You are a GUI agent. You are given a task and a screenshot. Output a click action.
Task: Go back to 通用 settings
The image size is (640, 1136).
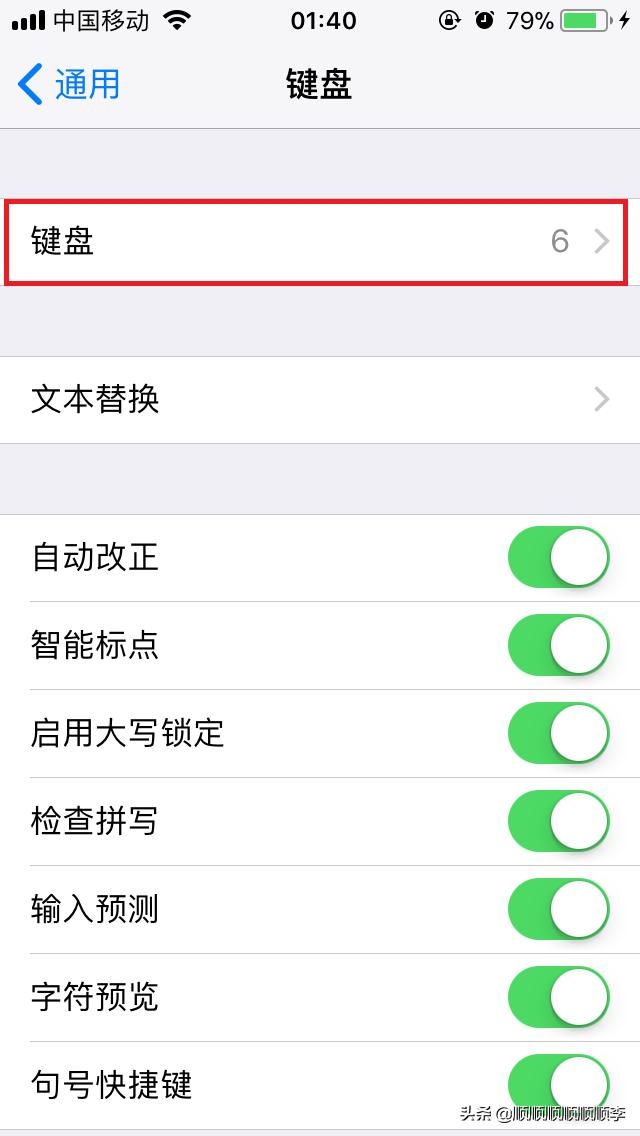tap(70, 85)
